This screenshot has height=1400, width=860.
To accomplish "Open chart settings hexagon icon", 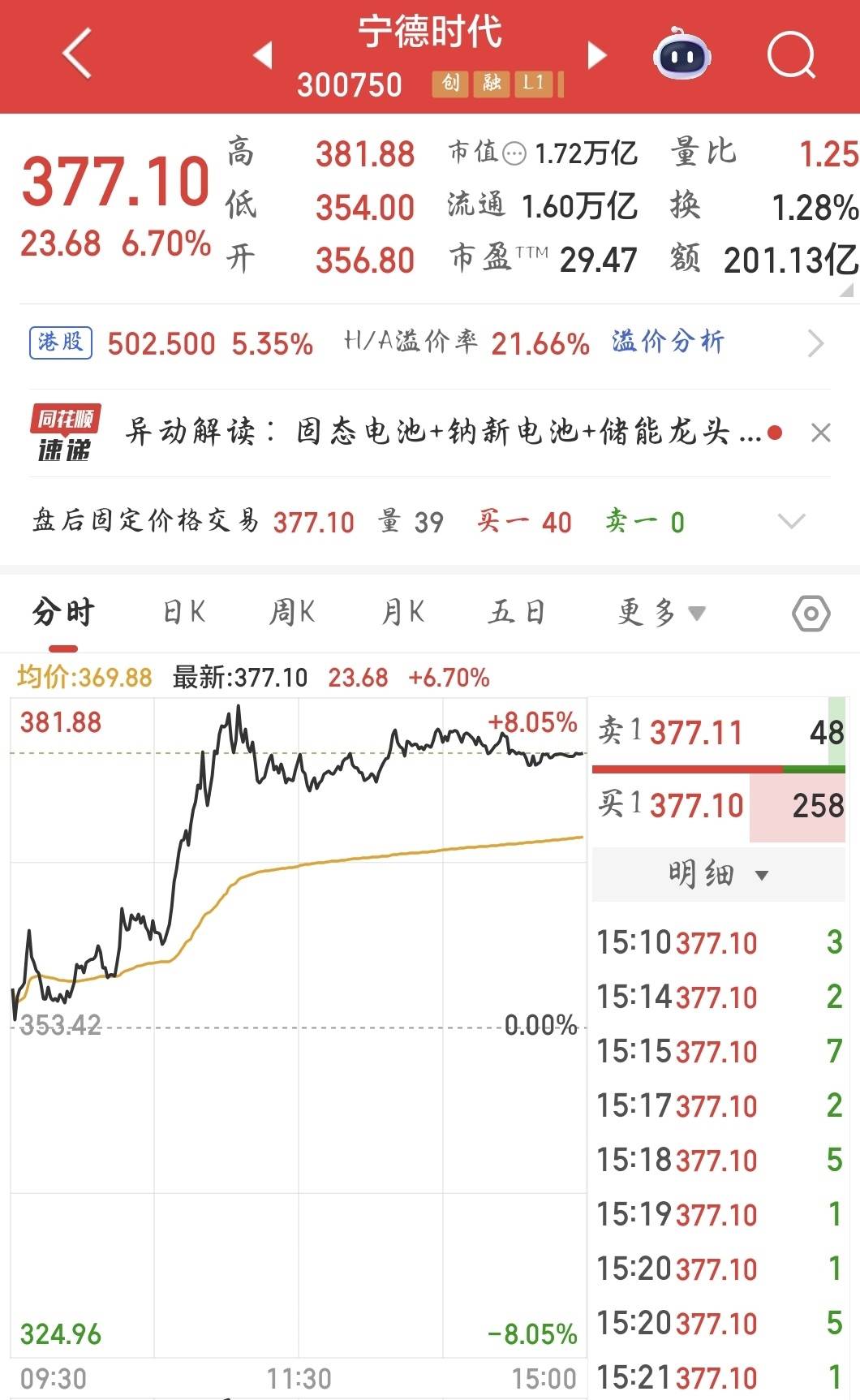I will coord(811,614).
